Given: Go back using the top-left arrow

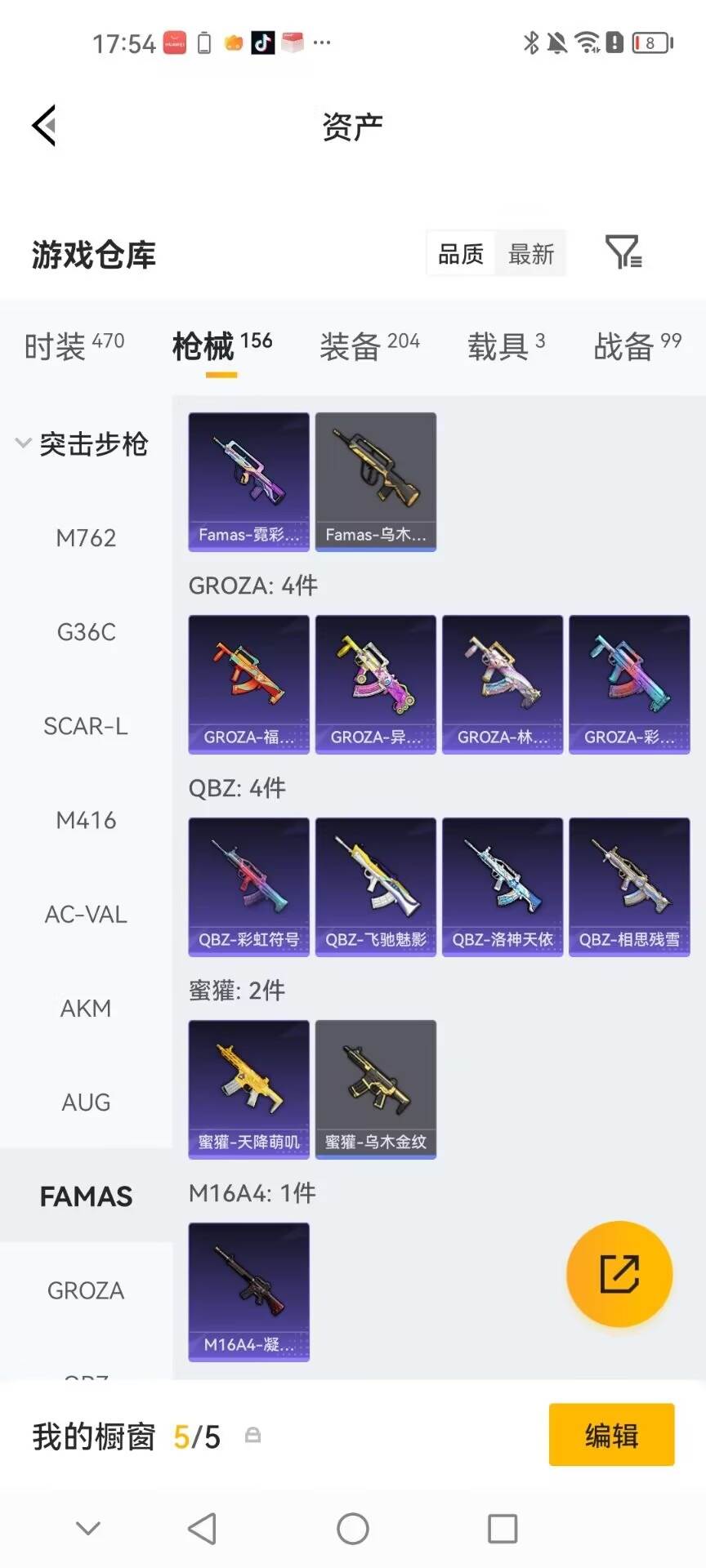Looking at the screenshot, I should (x=44, y=126).
